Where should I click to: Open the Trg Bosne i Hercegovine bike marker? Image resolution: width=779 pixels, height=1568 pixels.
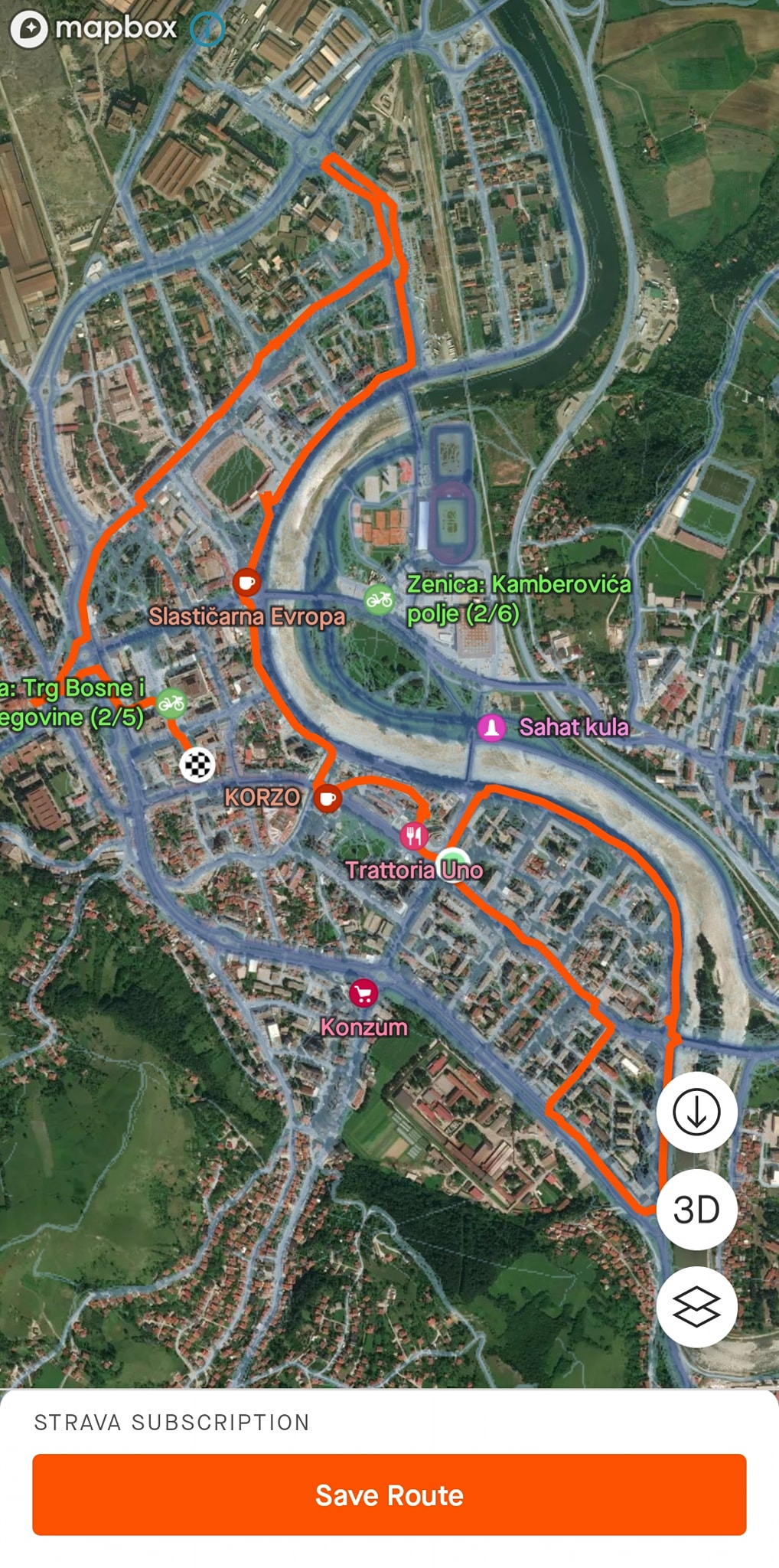171,703
